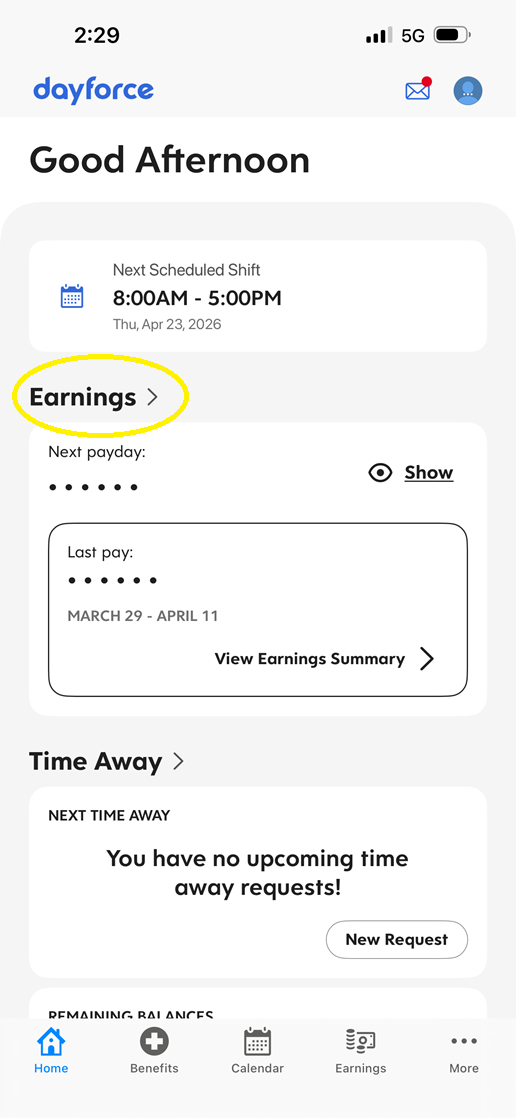Switch to the Calendar tab

coord(257,1051)
